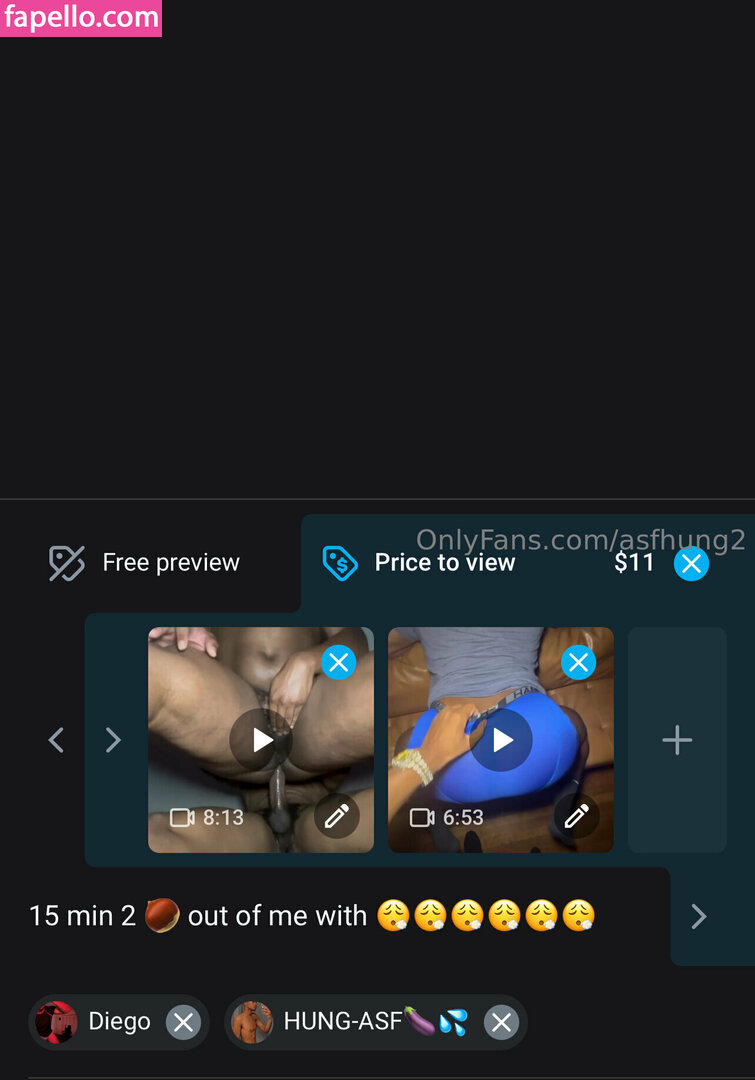The height and width of the screenshot is (1080, 755).
Task: Edit the 6:53 video with the pencil
Action: pyautogui.click(x=577, y=817)
